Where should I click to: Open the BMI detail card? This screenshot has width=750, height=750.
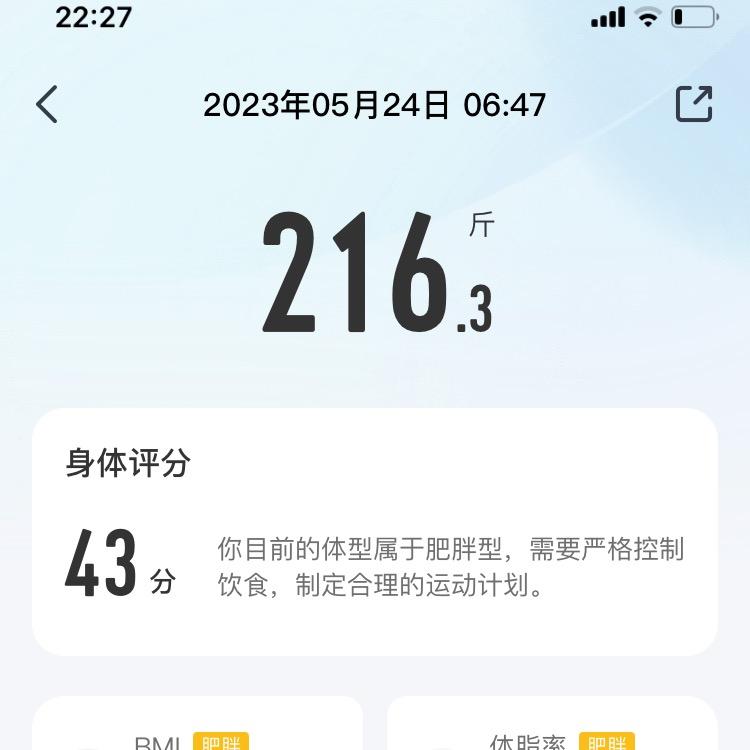tap(198, 728)
